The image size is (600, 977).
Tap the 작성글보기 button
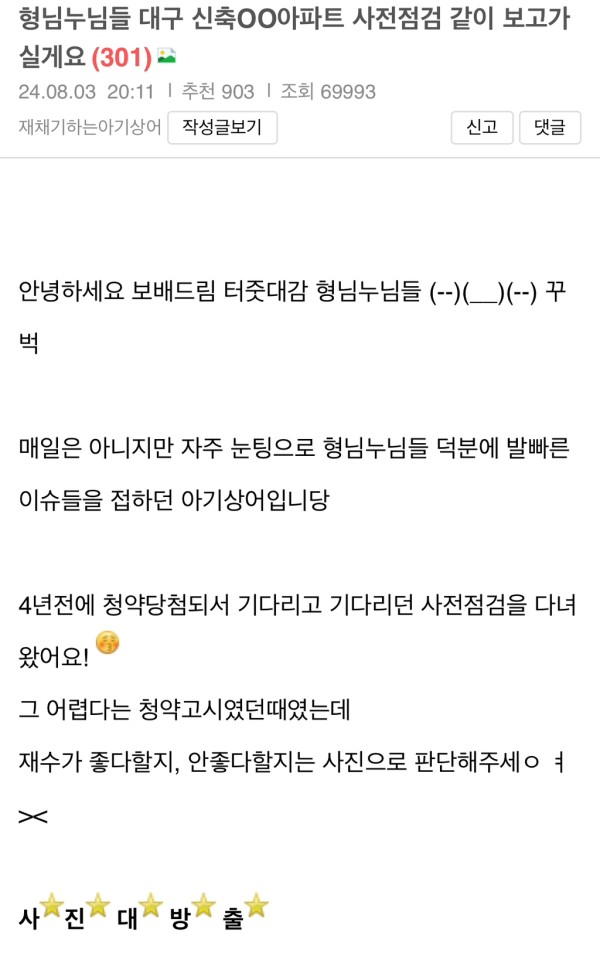coord(222,128)
